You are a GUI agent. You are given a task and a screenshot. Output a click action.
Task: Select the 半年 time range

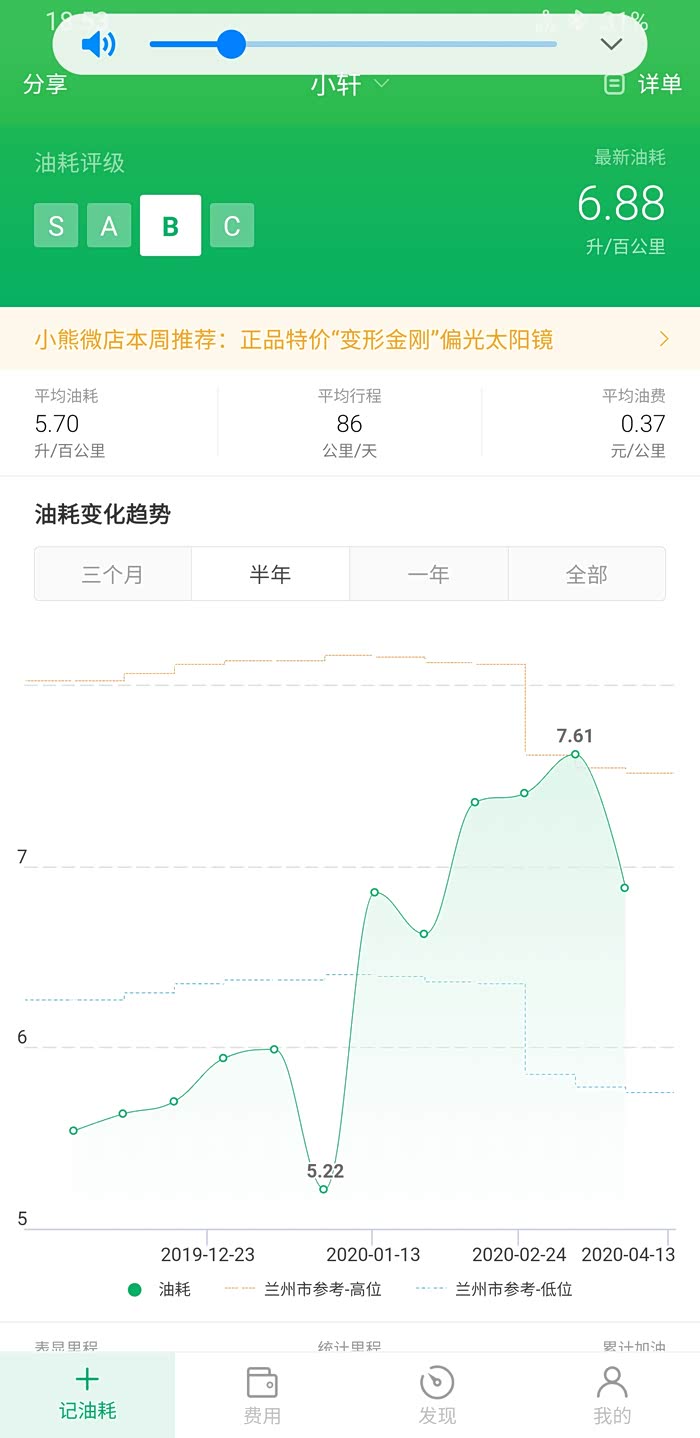click(x=270, y=574)
